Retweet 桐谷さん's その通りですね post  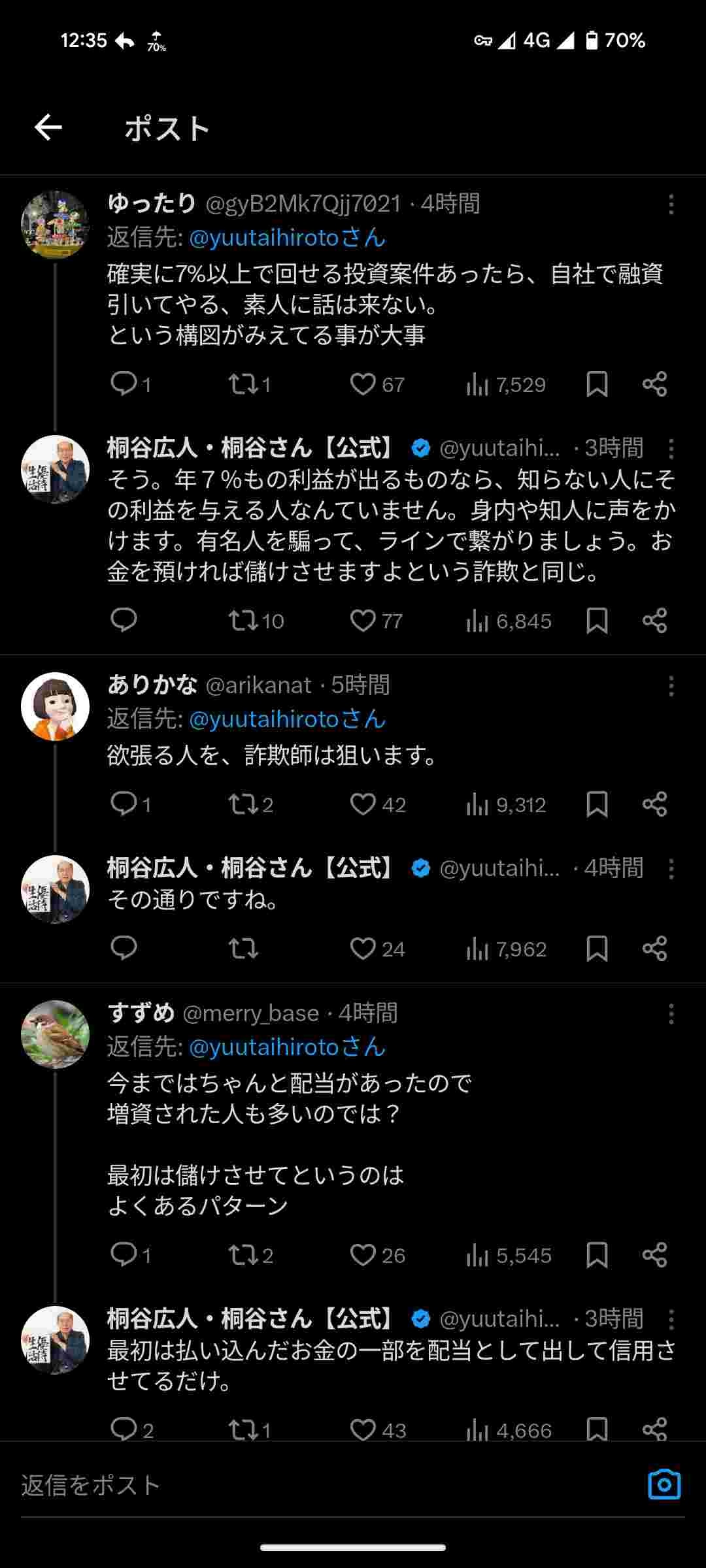(x=243, y=949)
